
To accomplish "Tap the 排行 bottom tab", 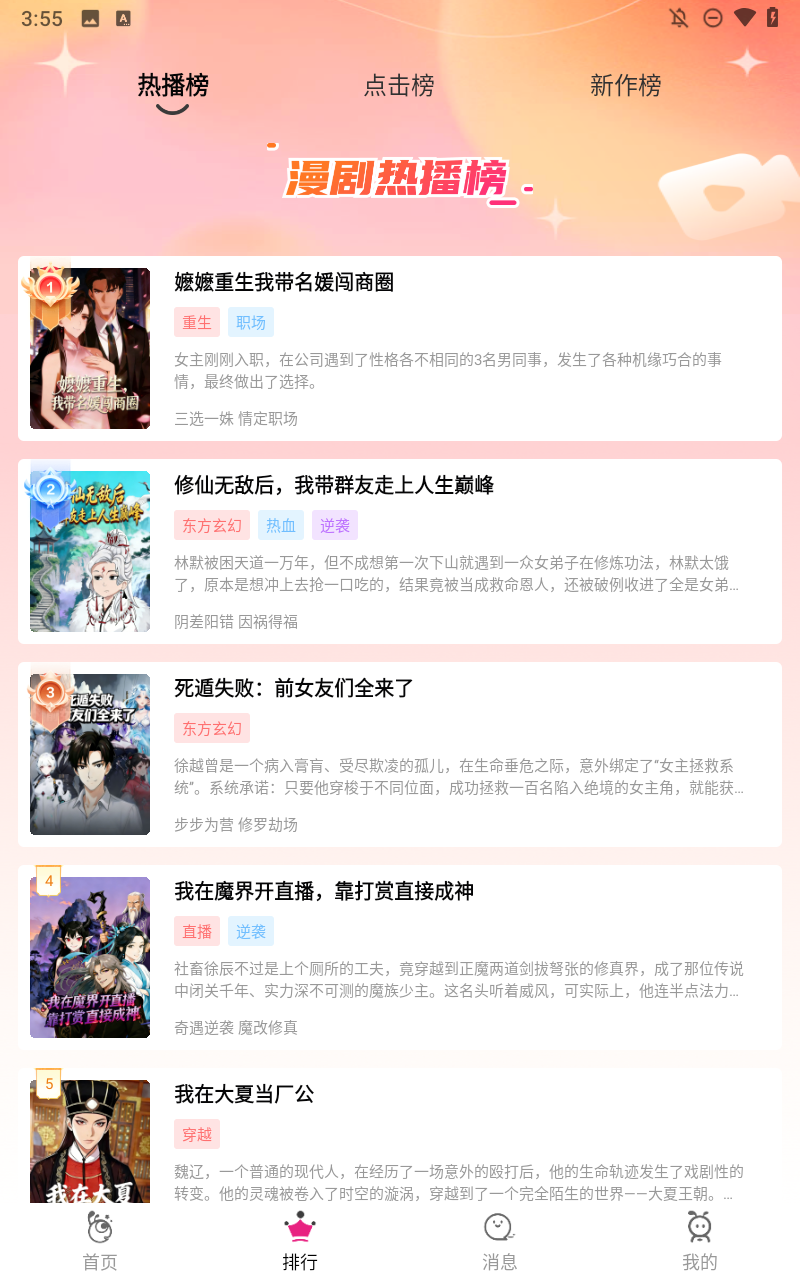I will coord(300,1240).
